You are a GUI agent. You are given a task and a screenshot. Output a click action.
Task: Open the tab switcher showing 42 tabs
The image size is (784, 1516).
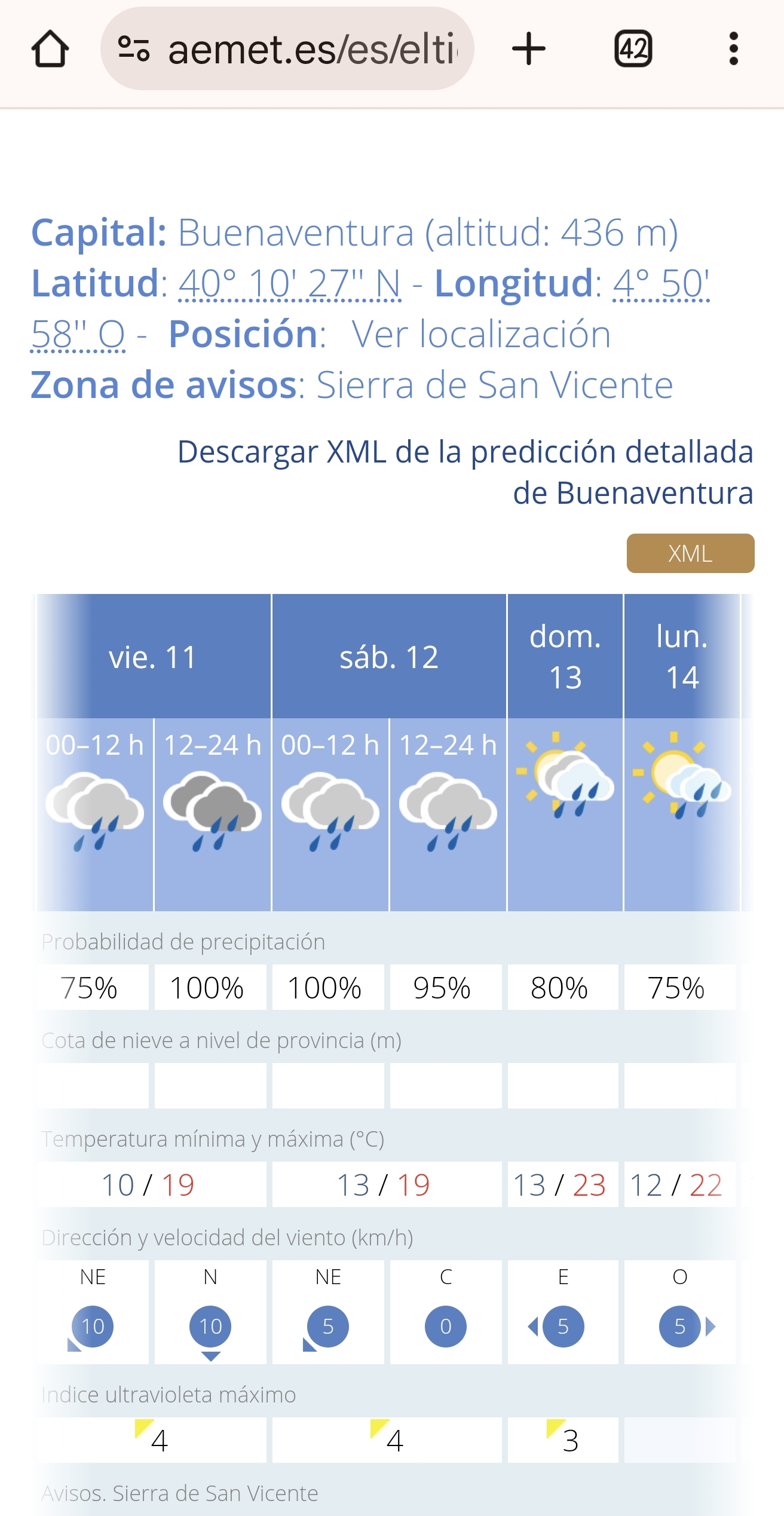pyautogui.click(x=633, y=49)
